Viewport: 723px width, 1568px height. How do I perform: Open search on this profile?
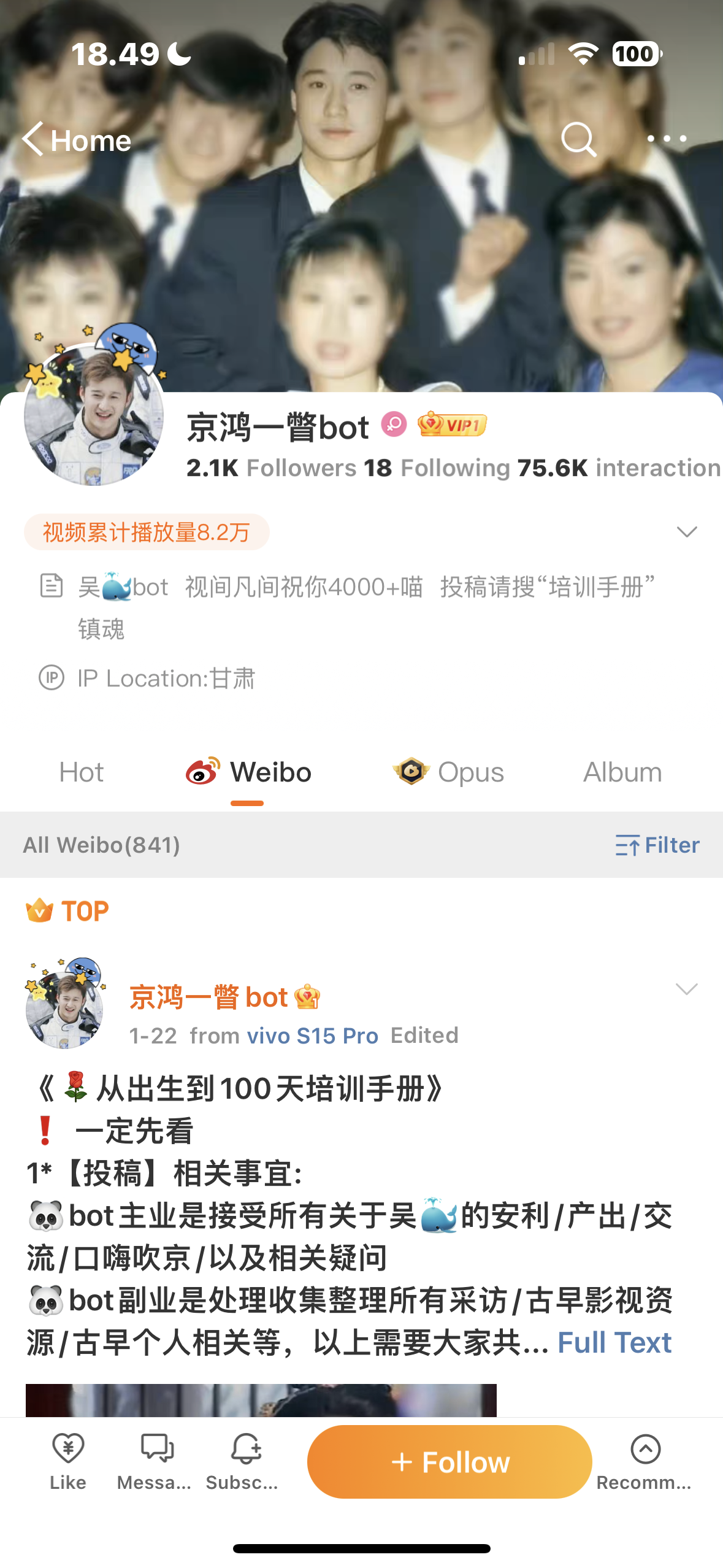(578, 139)
